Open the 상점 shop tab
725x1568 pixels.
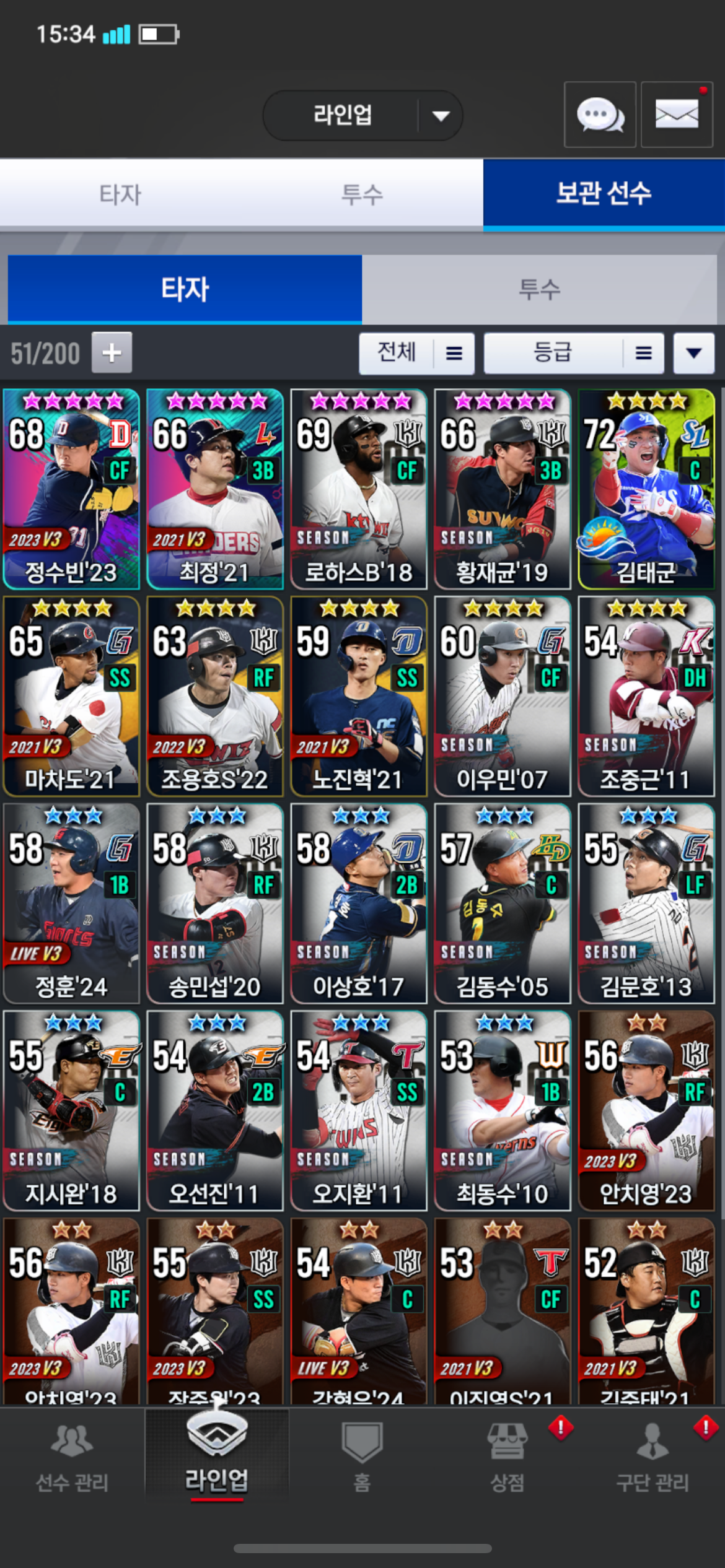(x=507, y=1455)
